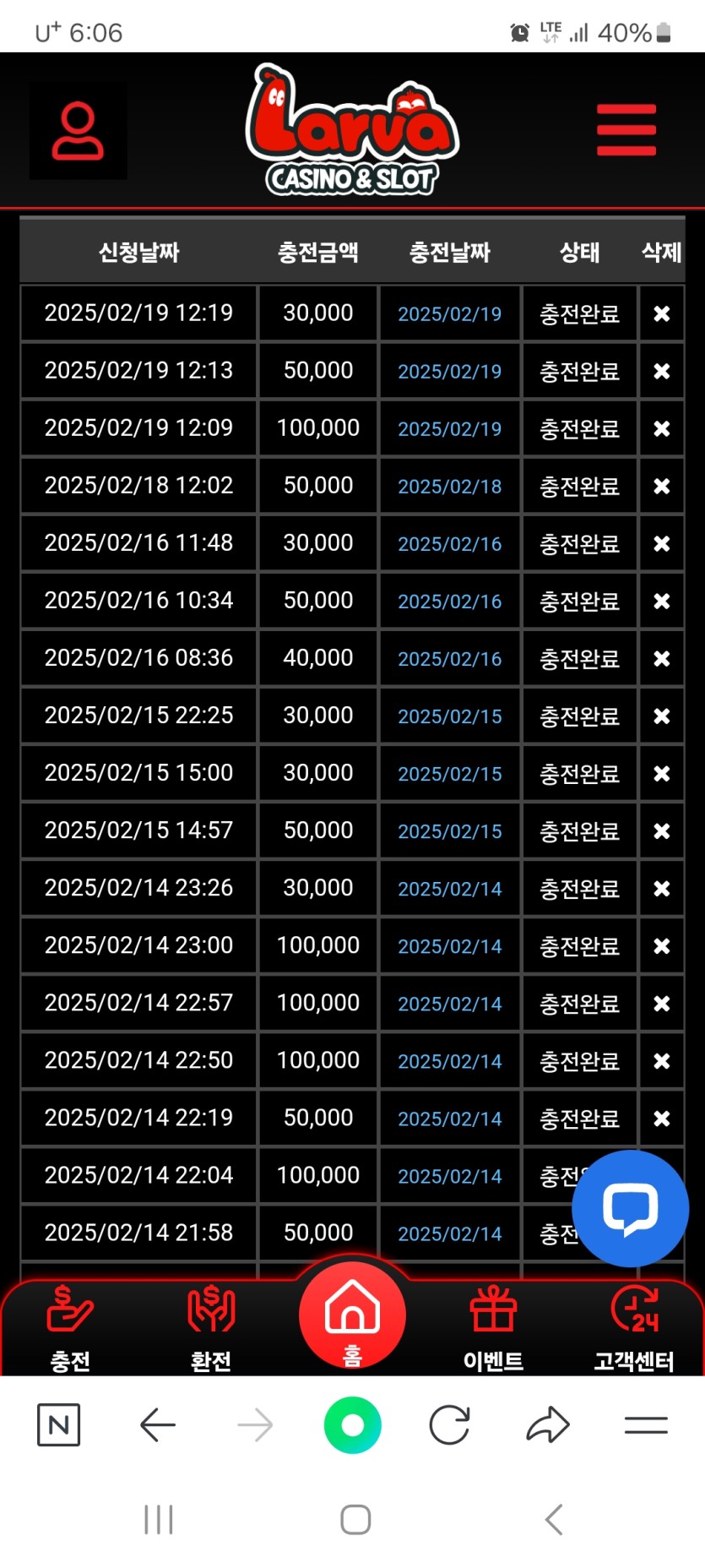The width and height of the screenshot is (705, 1568).
Task: Open the red hamburger menu
Action: [x=626, y=130]
